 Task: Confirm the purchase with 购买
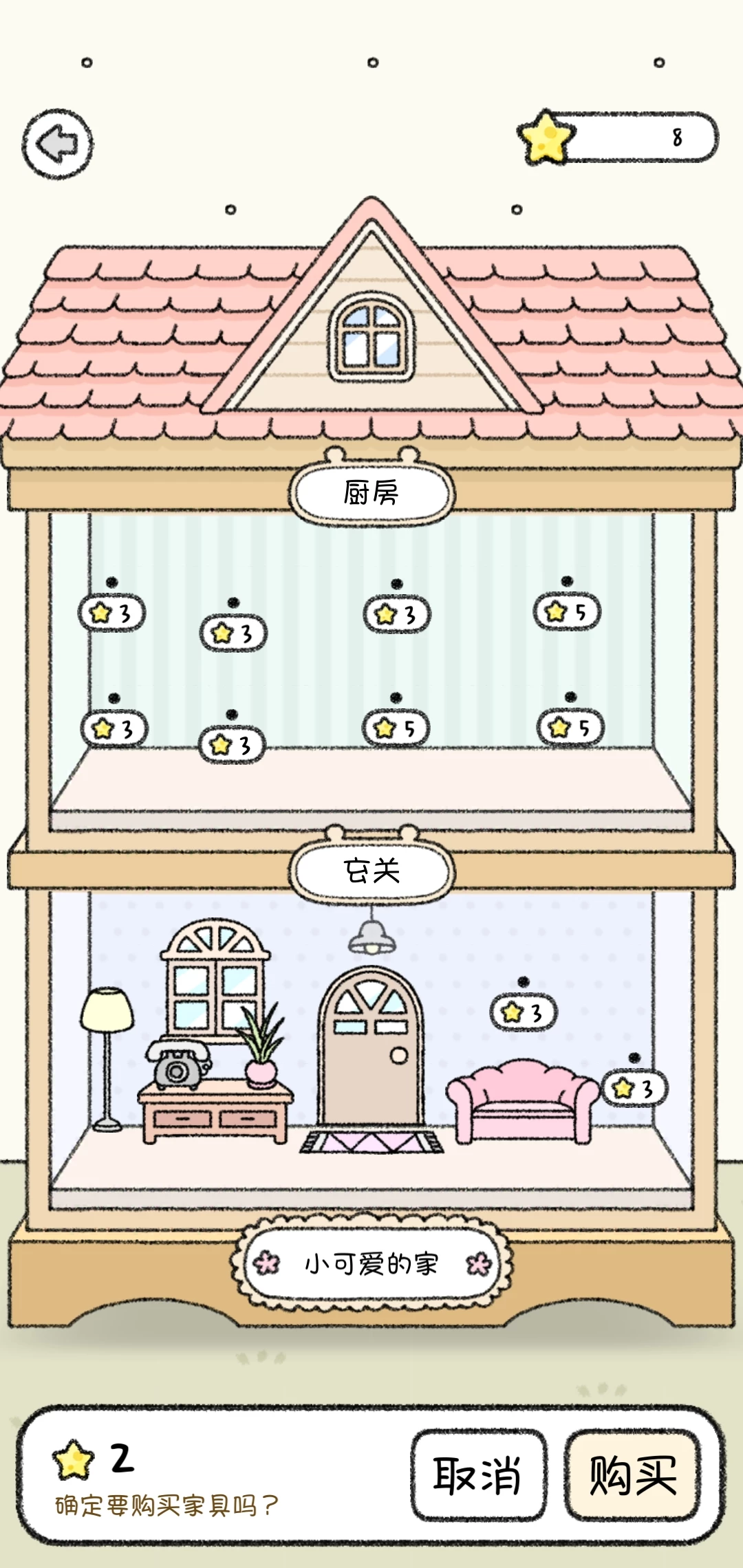[x=632, y=1474]
